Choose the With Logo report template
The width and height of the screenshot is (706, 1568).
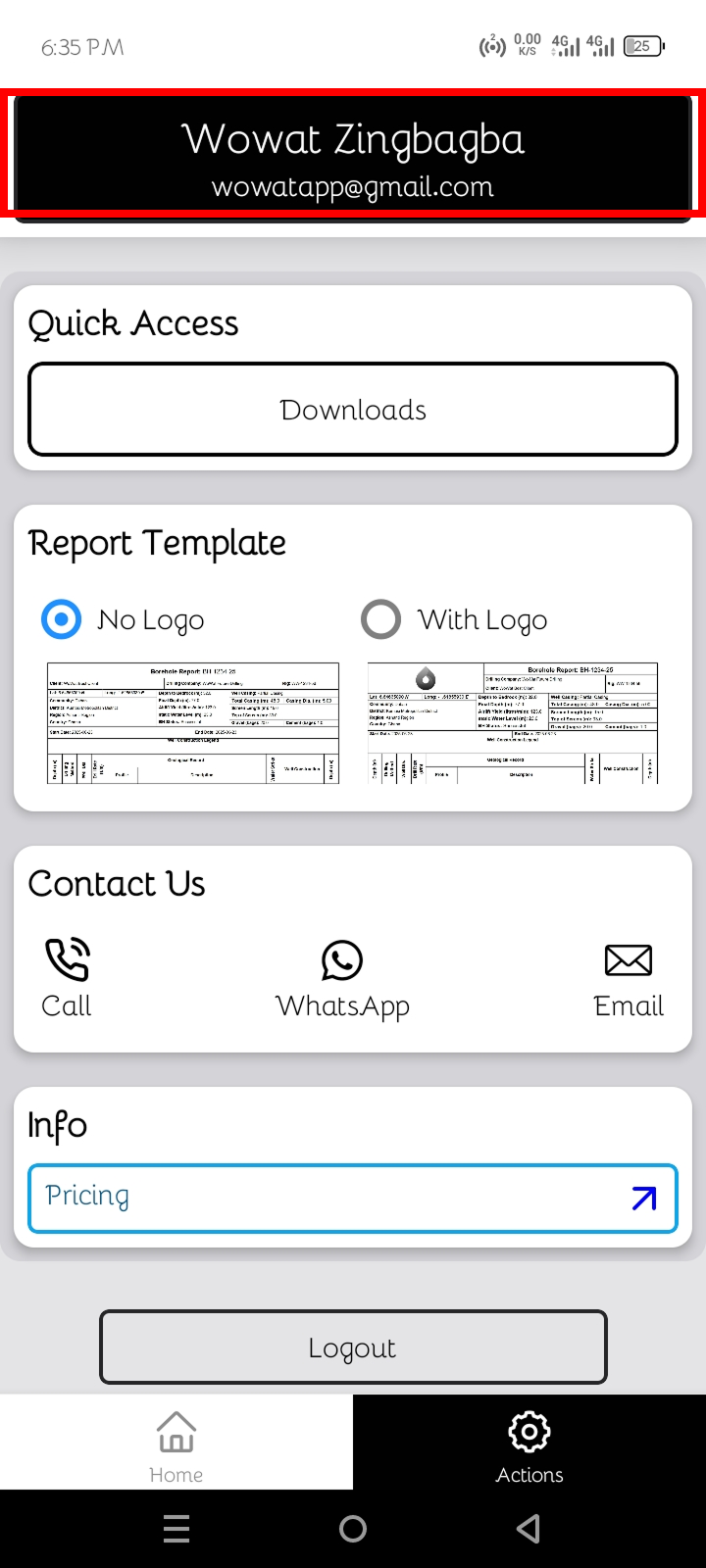[381, 619]
